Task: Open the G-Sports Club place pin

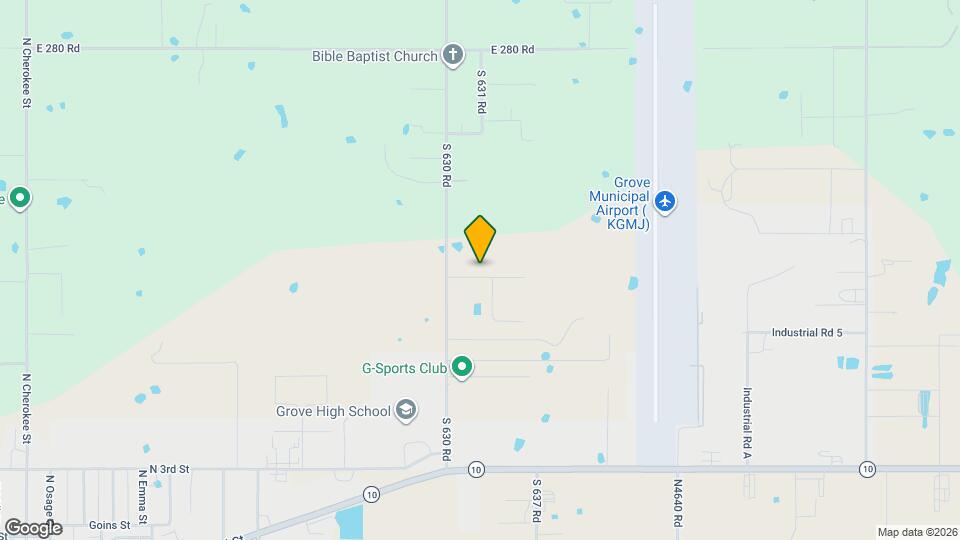Action: coord(462,368)
